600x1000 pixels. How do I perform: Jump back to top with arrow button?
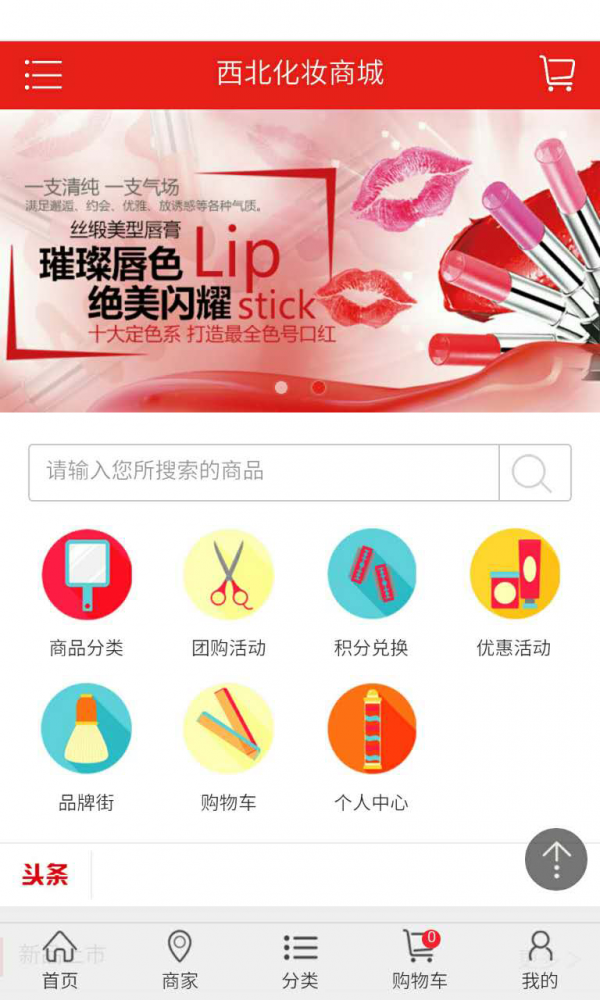pyautogui.click(x=556, y=859)
